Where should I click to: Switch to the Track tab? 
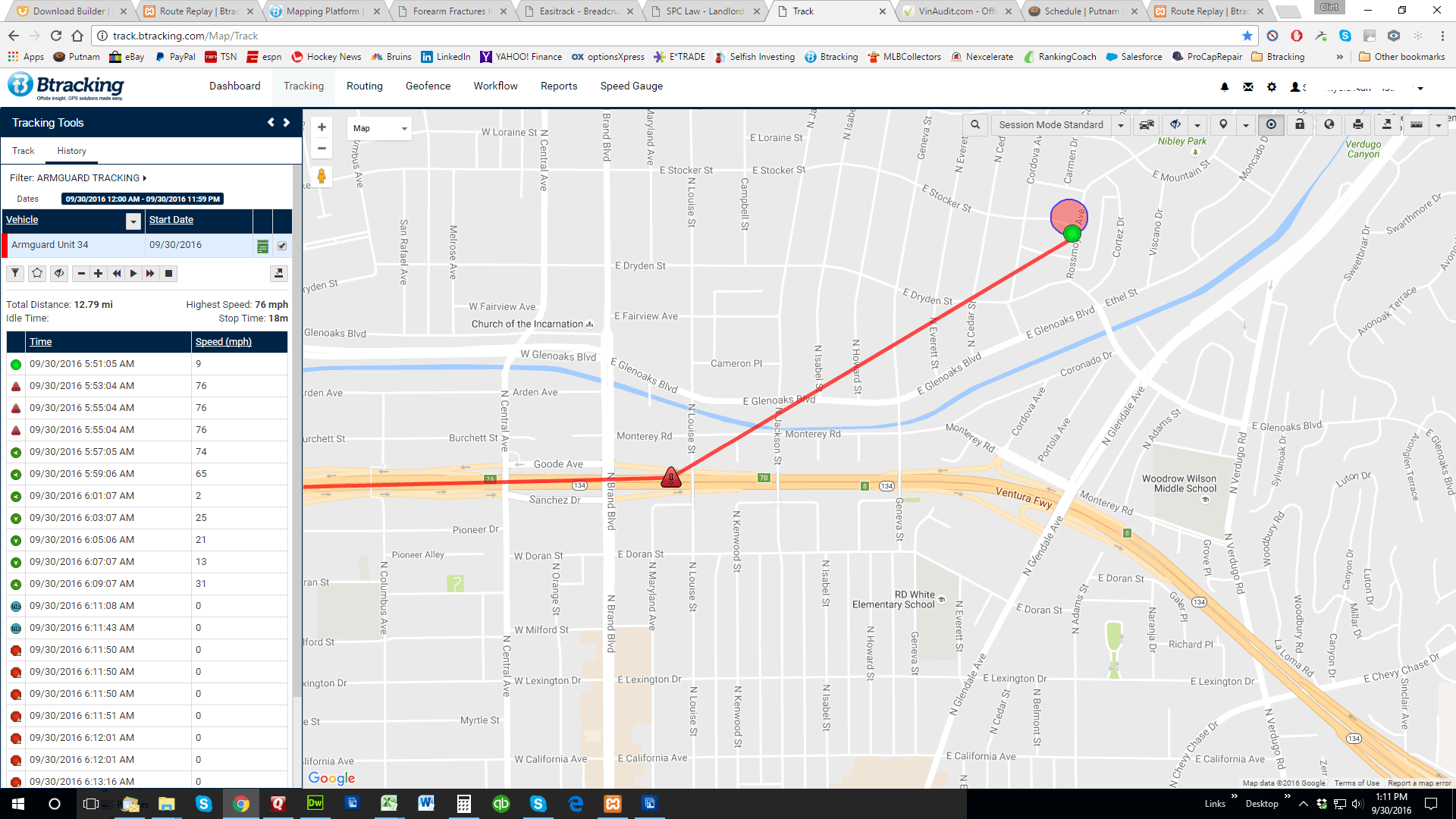[24, 151]
